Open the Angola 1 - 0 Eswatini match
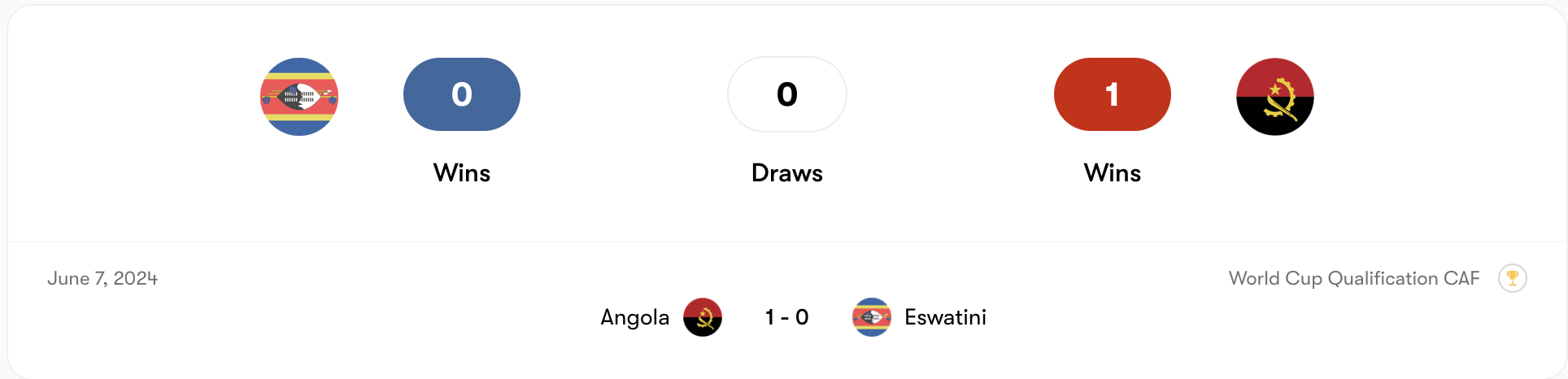 point(786,317)
